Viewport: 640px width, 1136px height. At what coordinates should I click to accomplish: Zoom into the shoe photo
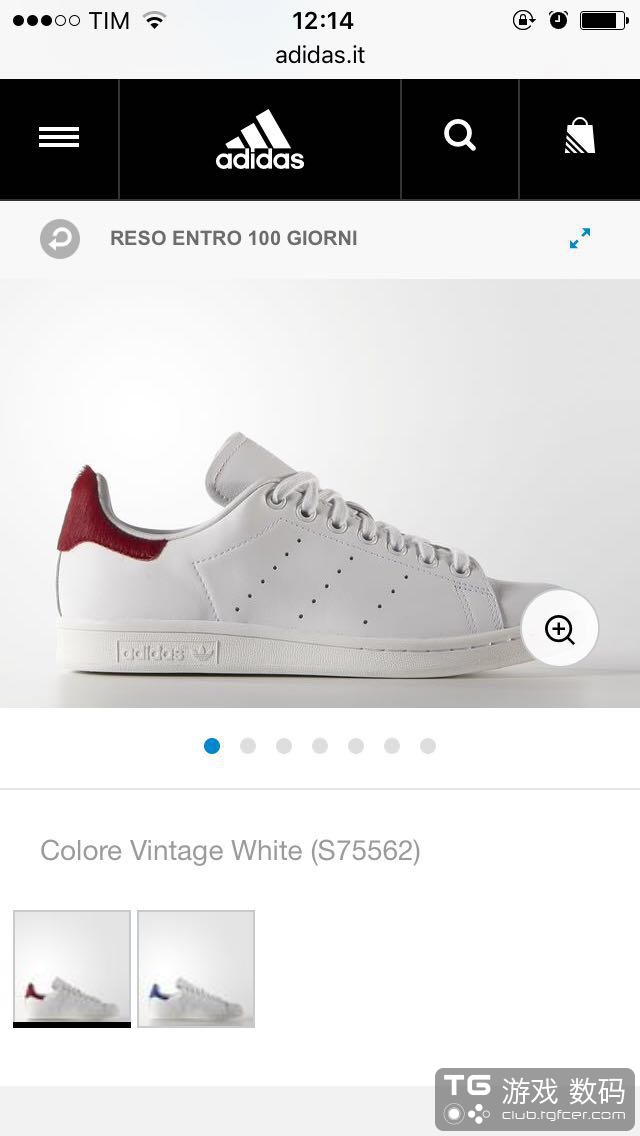[x=560, y=629]
